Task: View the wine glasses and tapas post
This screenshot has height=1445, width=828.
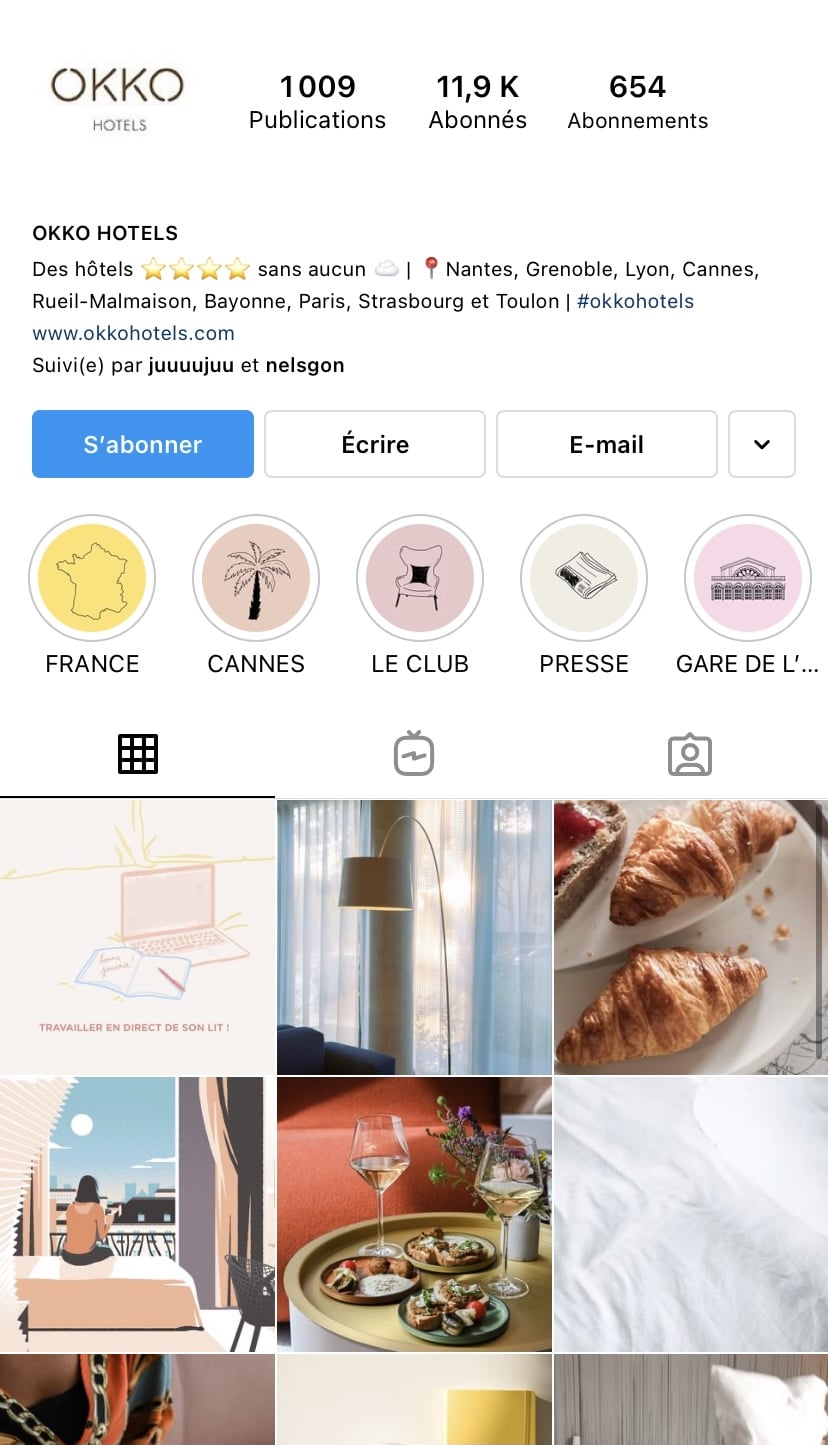Action: coord(414,1214)
